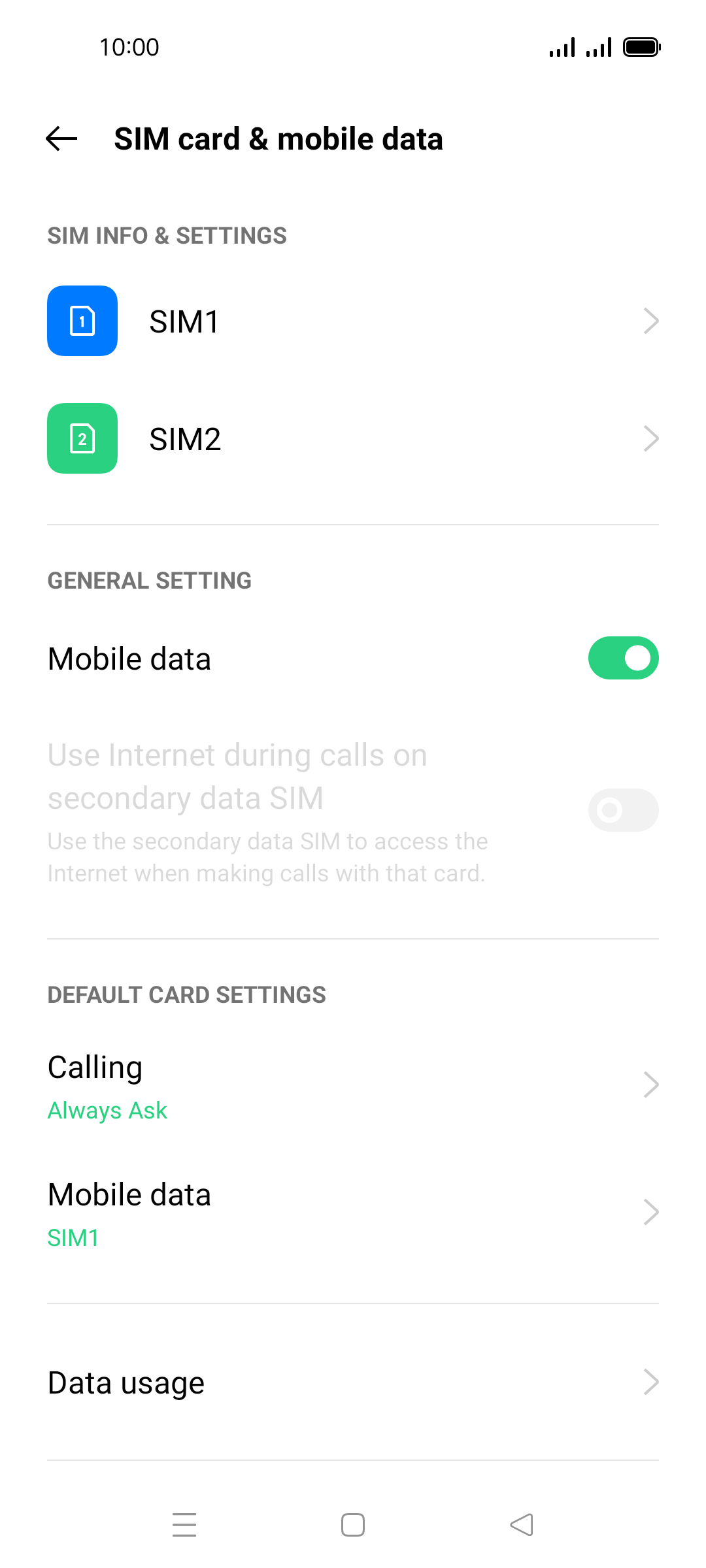Open Data usage
The height and width of the screenshot is (1568, 706).
coord(353,1382)
